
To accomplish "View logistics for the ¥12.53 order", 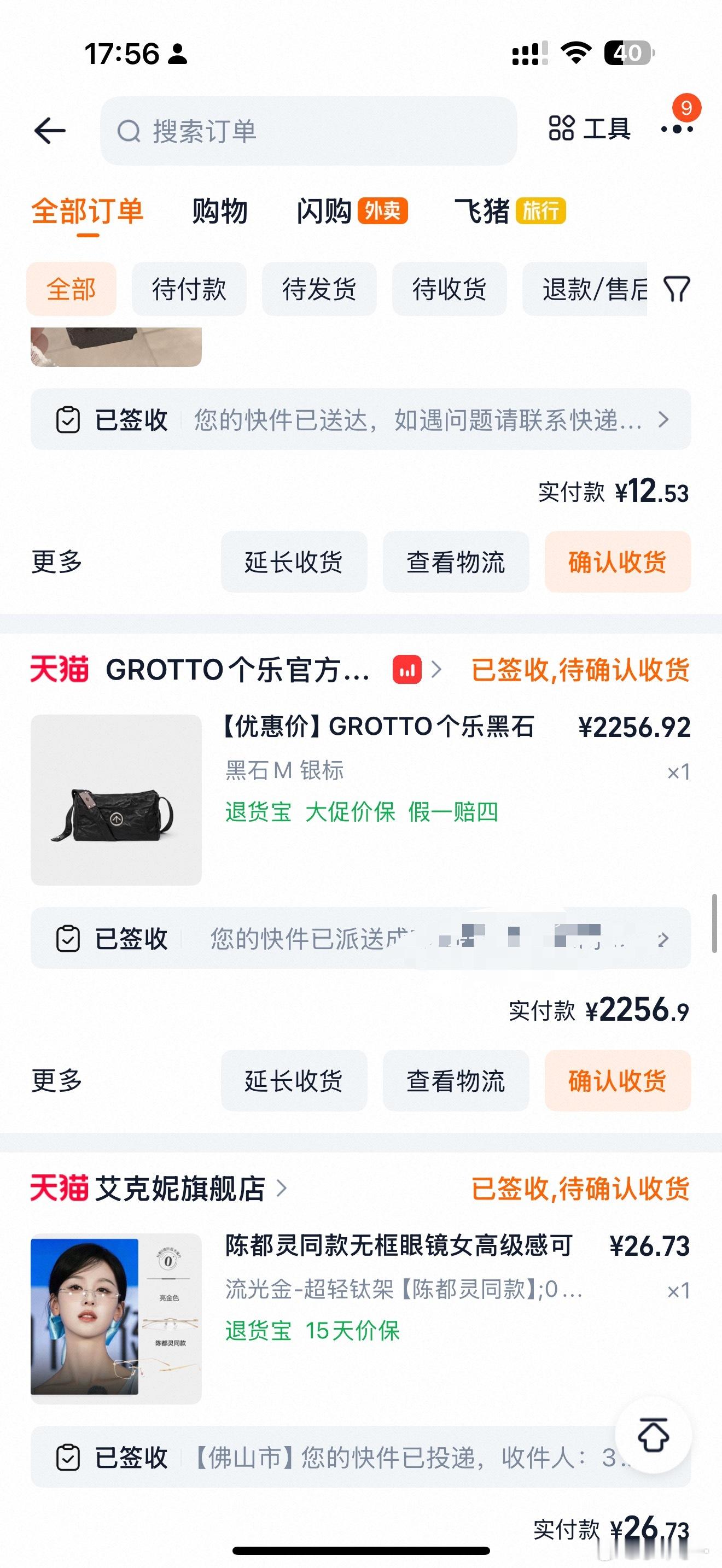I will 456,562.
